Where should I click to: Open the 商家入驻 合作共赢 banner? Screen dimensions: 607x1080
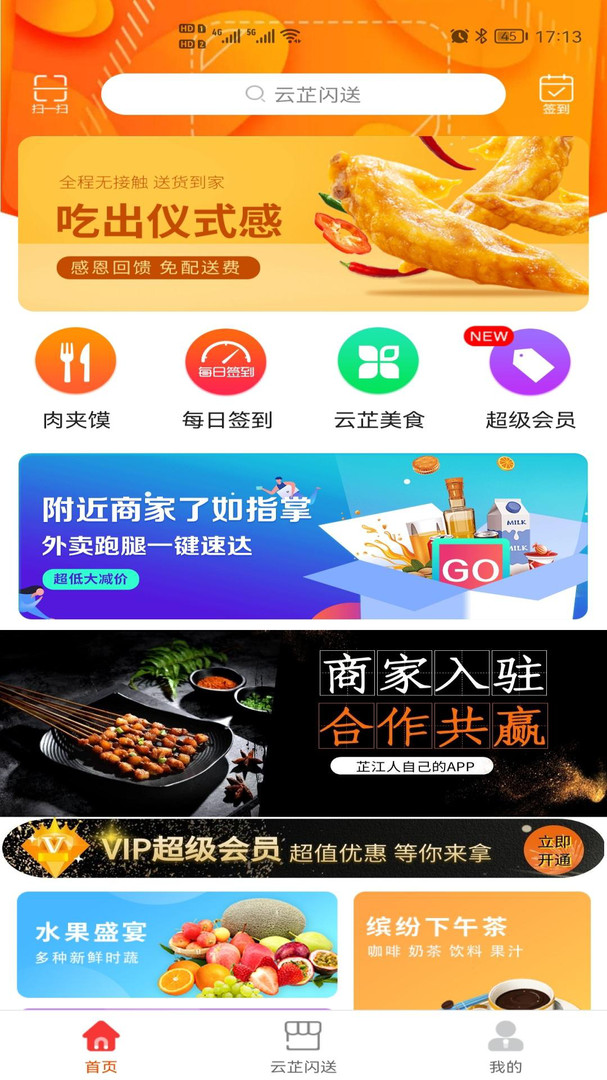point(303,722)
